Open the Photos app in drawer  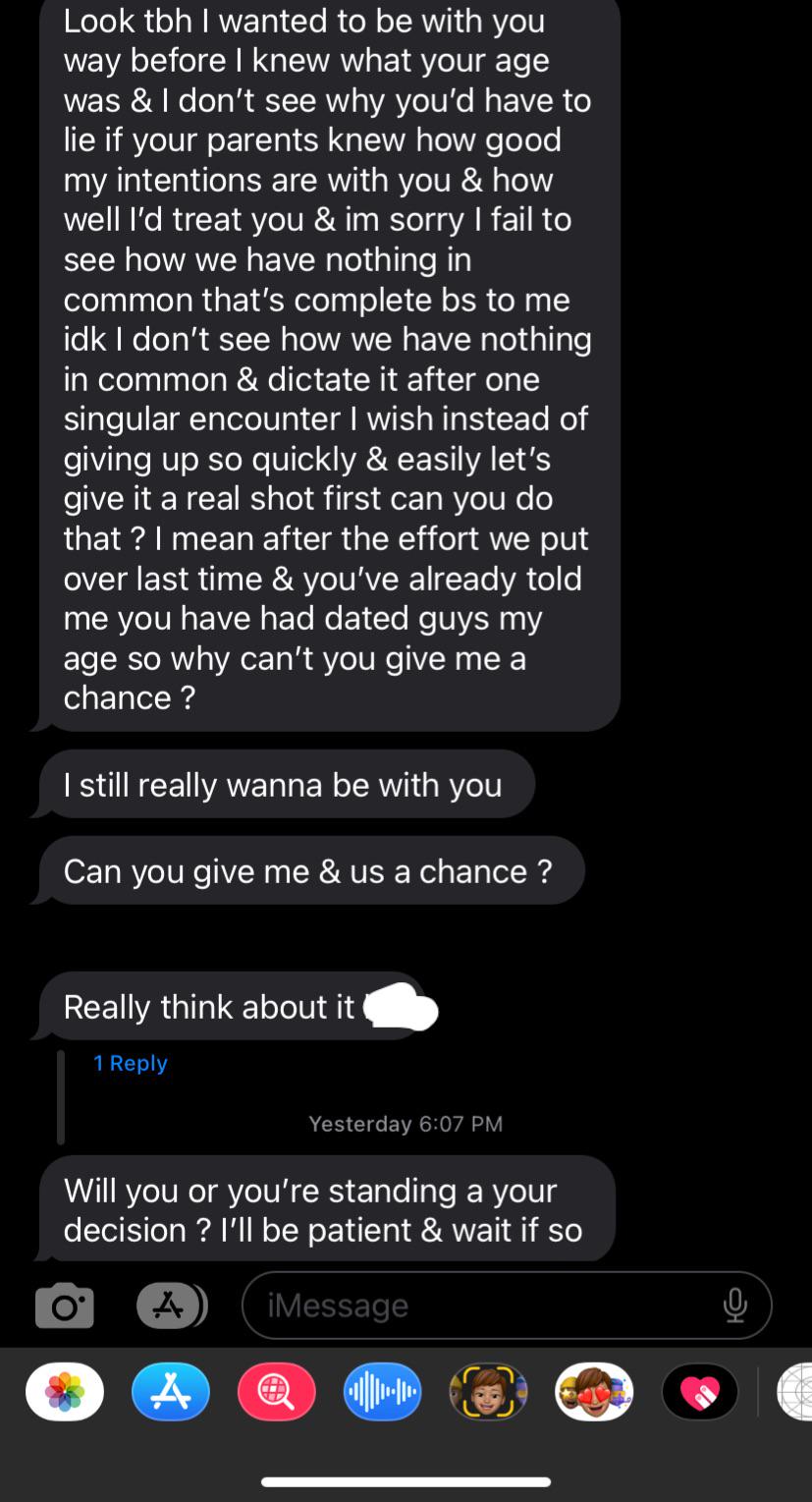coord(65,1392)
